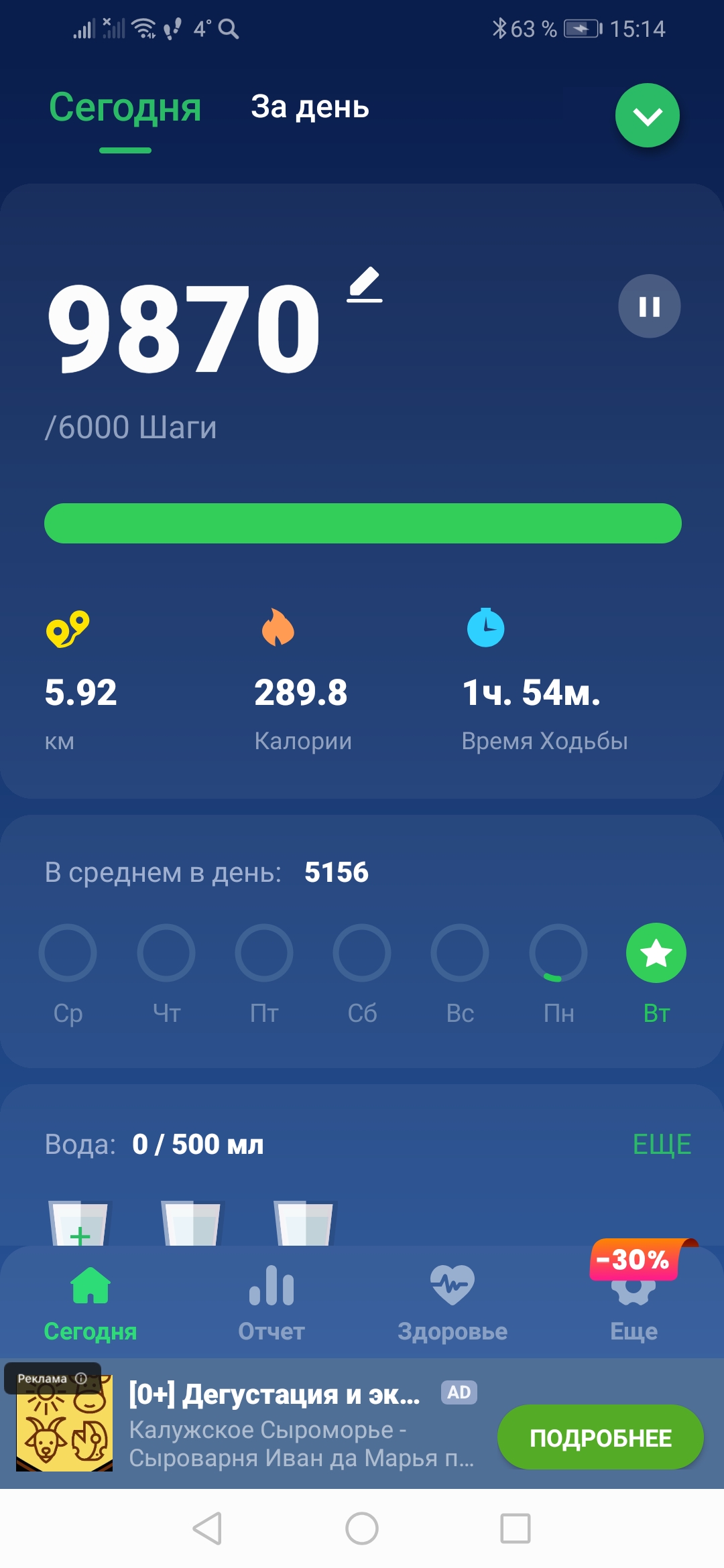Open Wednesday (Ср) step circle
Image resolution: width=724 pixels, height=1568 pixels.
coord(68,953)
